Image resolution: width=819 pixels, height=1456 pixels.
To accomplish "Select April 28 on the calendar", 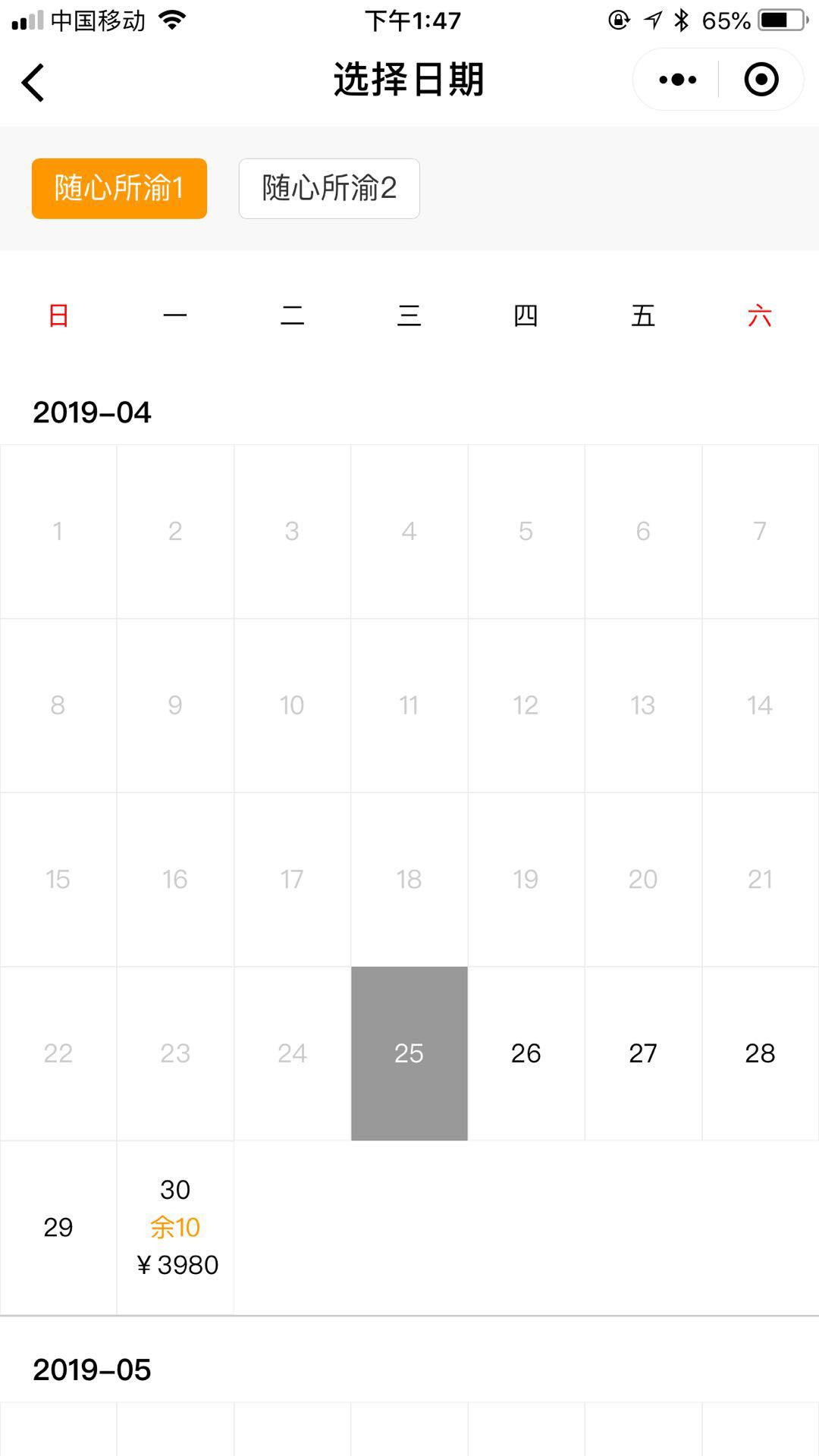I will coord(761,1053).
